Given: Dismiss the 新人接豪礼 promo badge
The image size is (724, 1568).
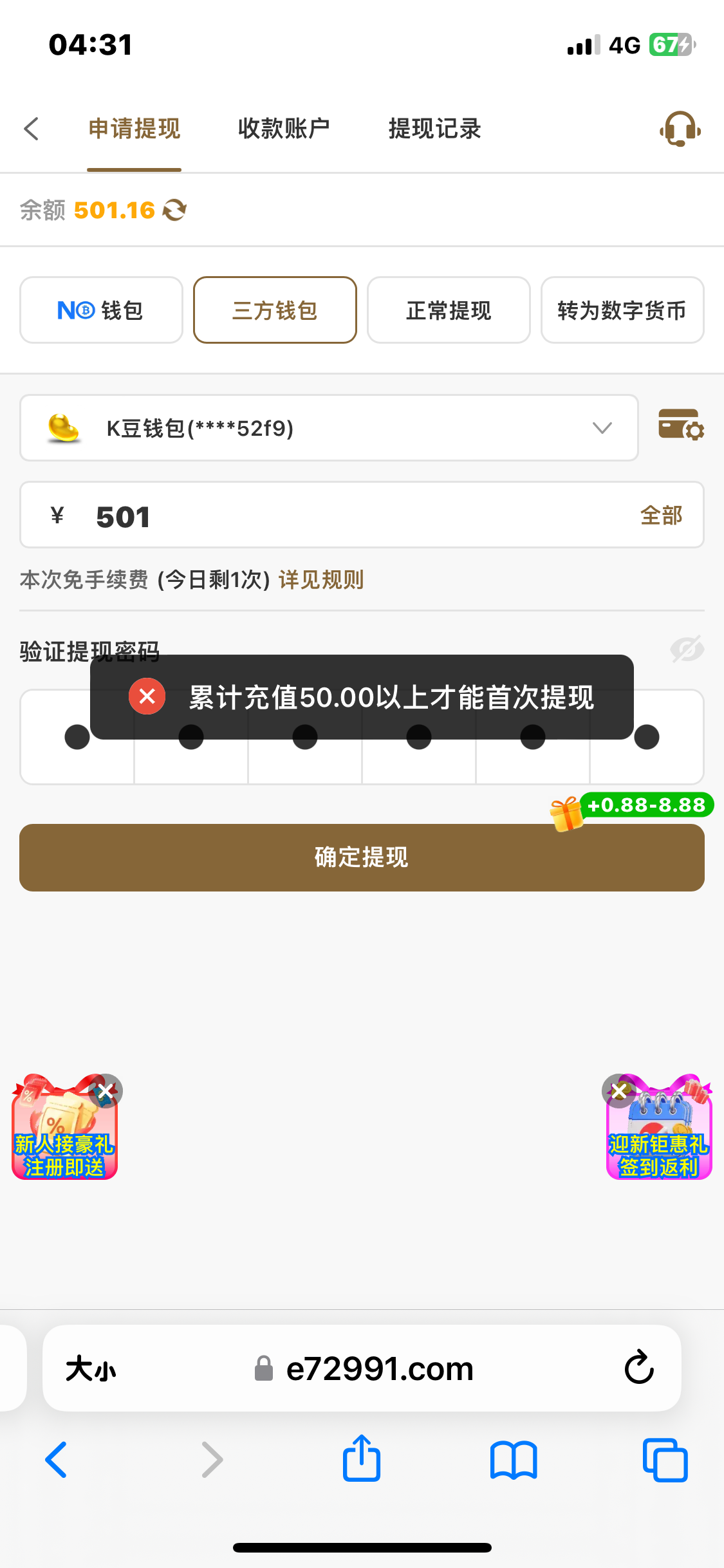Looking at the screenshot, I should [x=106, y=1091].
